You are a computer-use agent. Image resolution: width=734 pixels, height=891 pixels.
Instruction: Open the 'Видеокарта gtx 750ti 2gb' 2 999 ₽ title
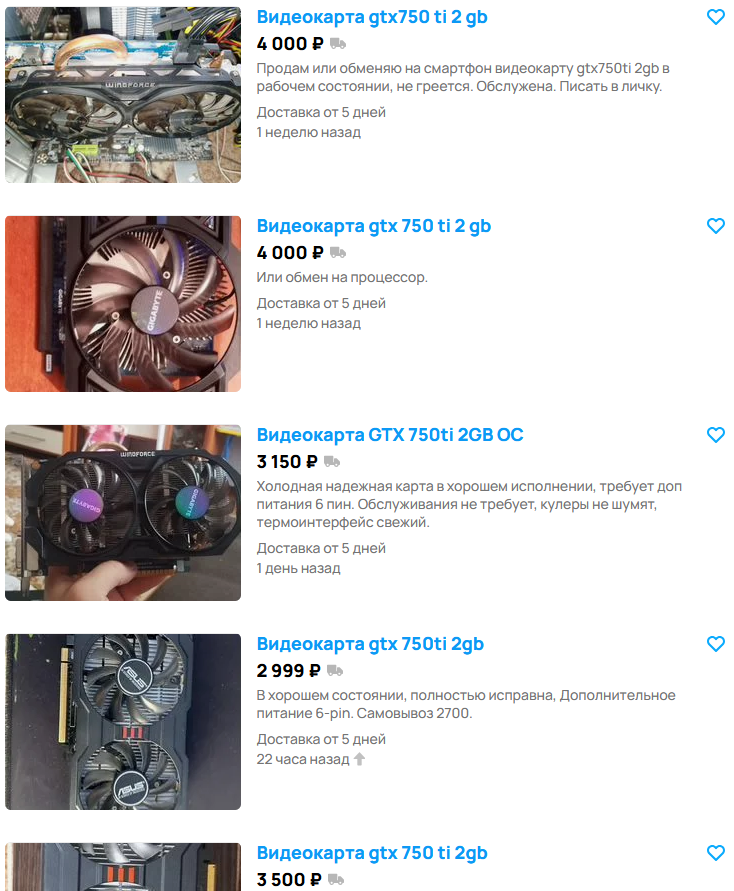pyautogui.click(x=370, y=644)
